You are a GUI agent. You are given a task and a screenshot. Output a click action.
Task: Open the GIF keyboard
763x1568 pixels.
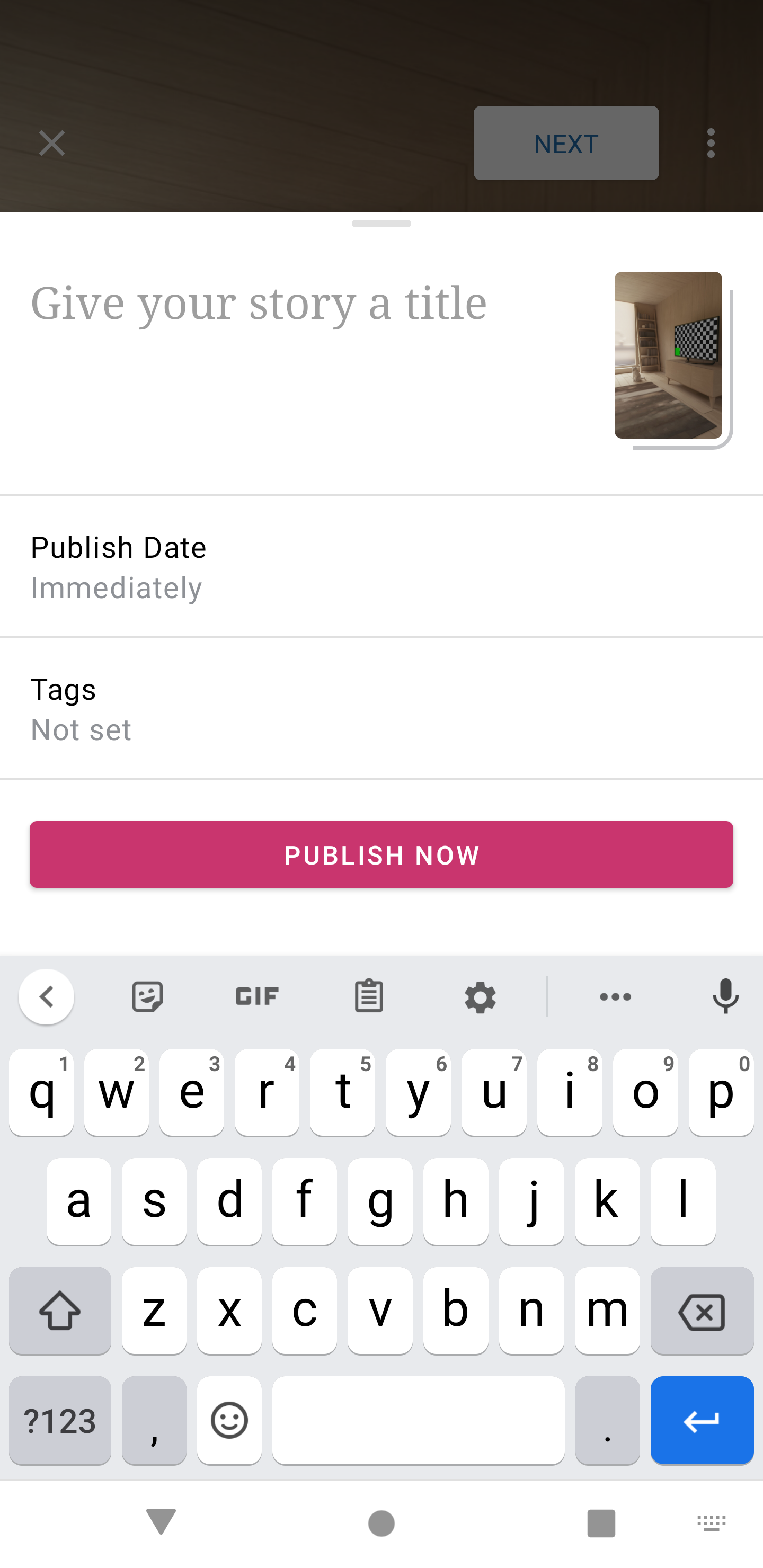pos(257,996)
